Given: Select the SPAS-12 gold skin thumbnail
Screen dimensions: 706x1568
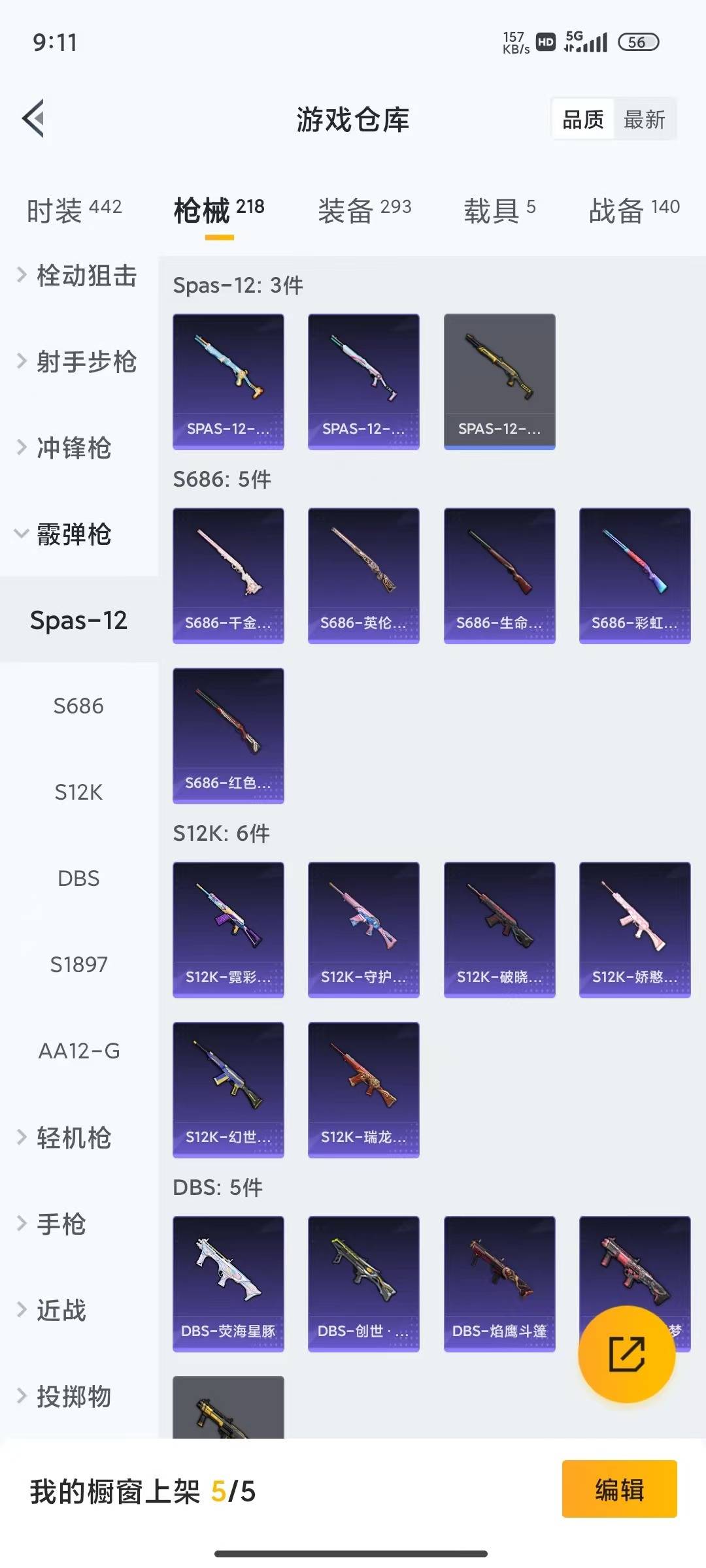Looking at the screenshot, I should [x=499, y=381].
